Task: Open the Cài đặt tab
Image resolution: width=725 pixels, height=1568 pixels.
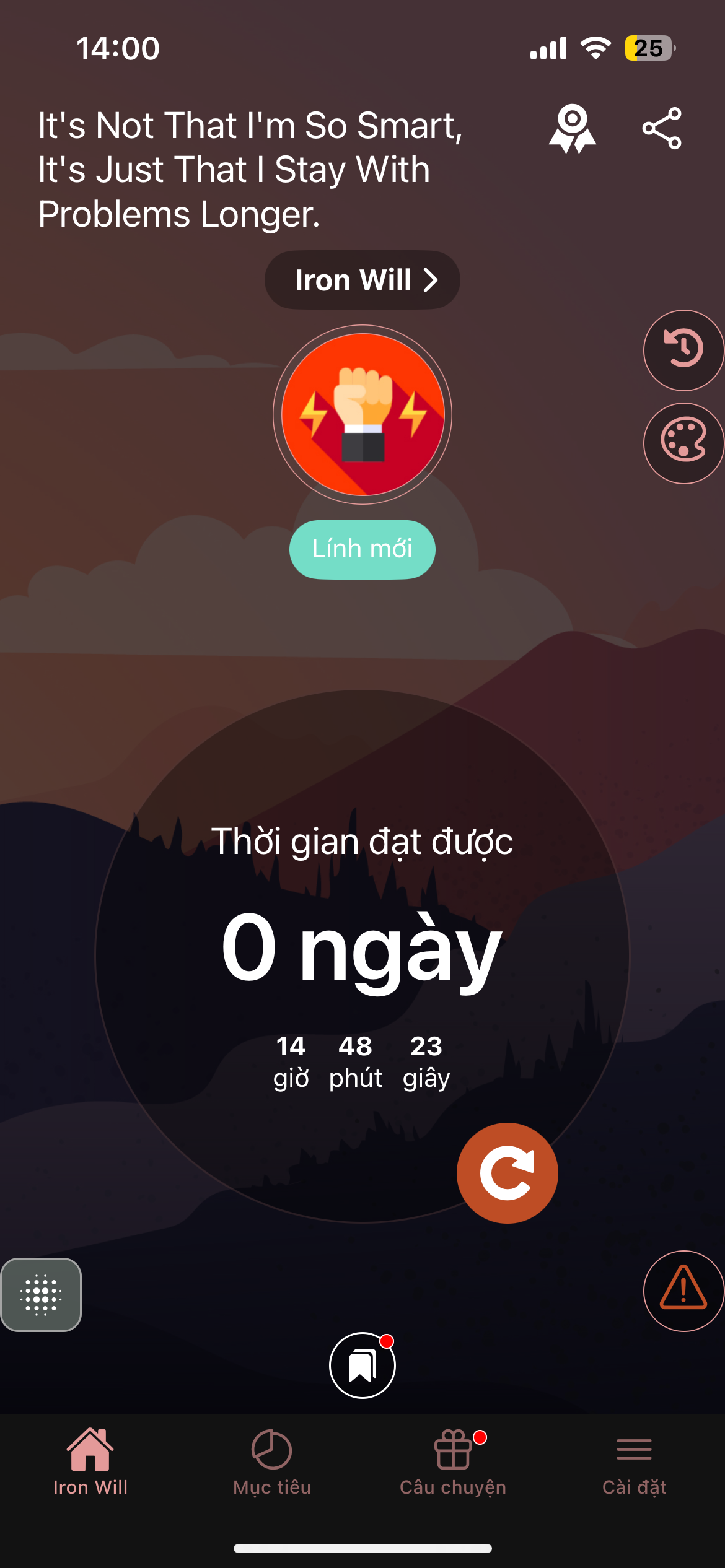Action: tap(634, 1461)
